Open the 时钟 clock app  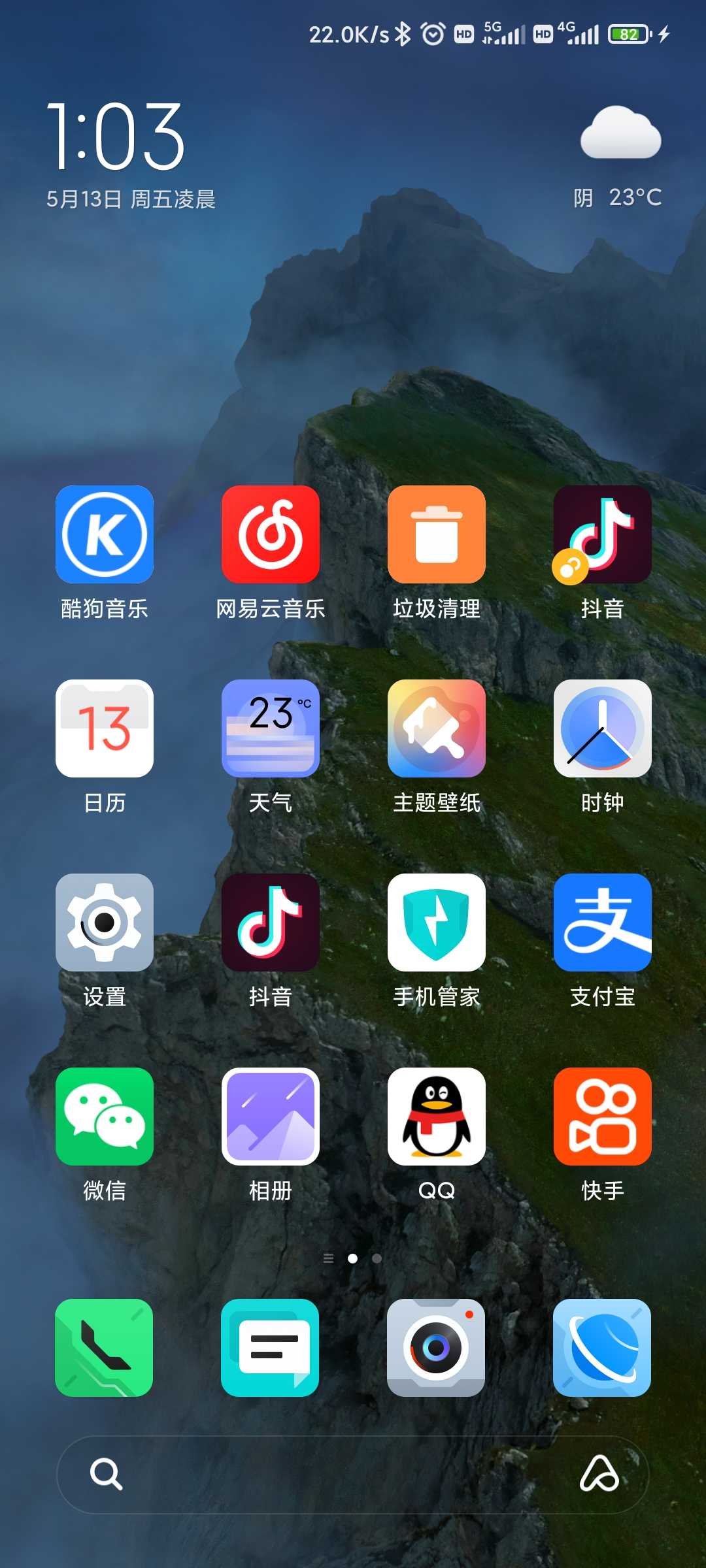click(x=603, y=728)
